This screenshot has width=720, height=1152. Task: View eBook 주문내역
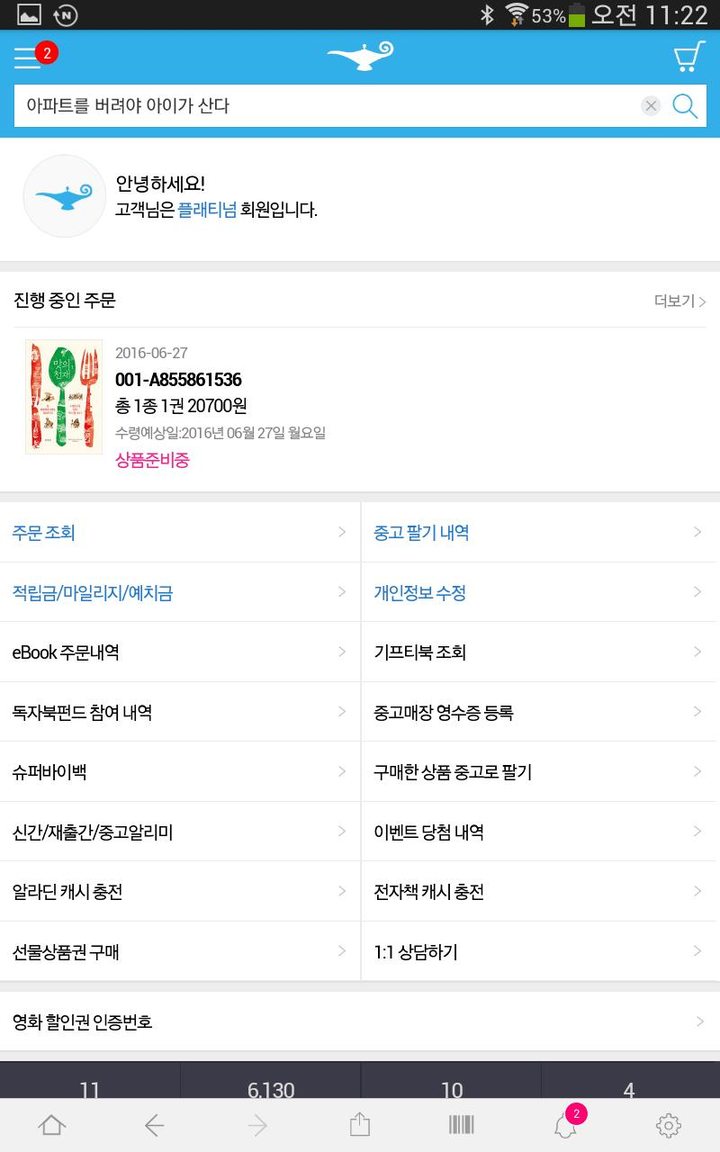(x=180, y=652)
